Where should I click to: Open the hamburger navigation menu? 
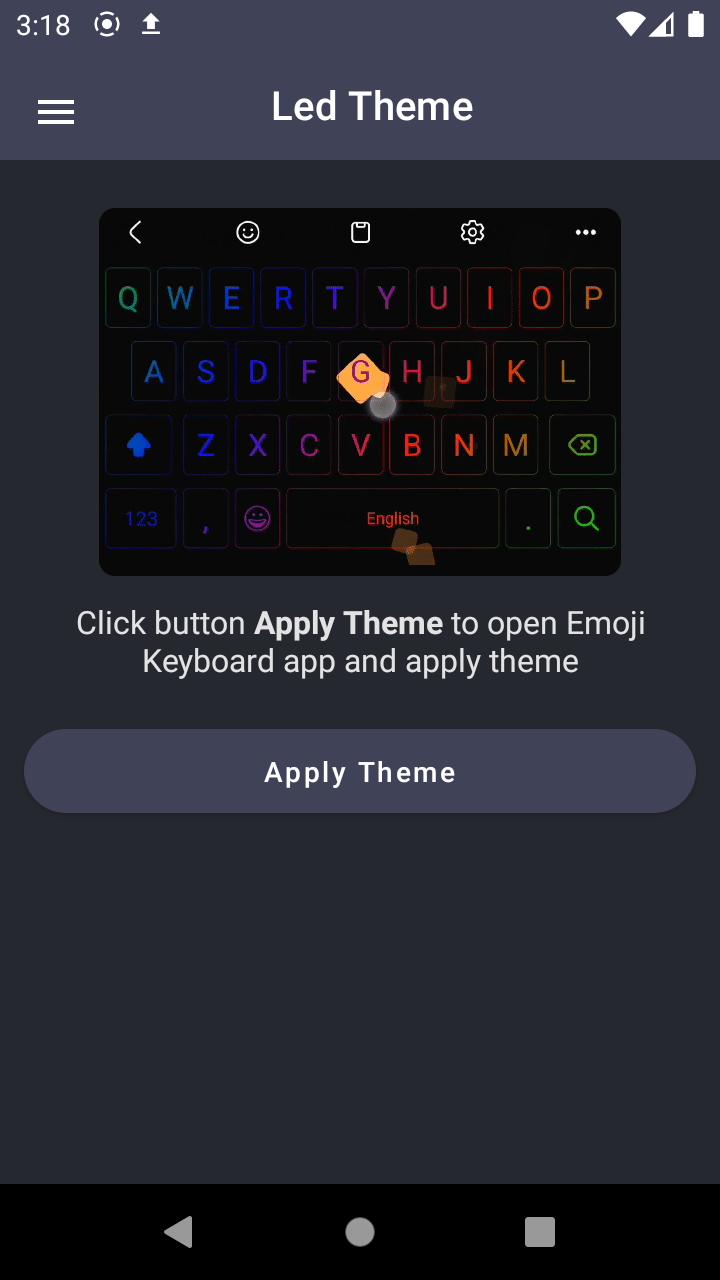tap(56, 112)
